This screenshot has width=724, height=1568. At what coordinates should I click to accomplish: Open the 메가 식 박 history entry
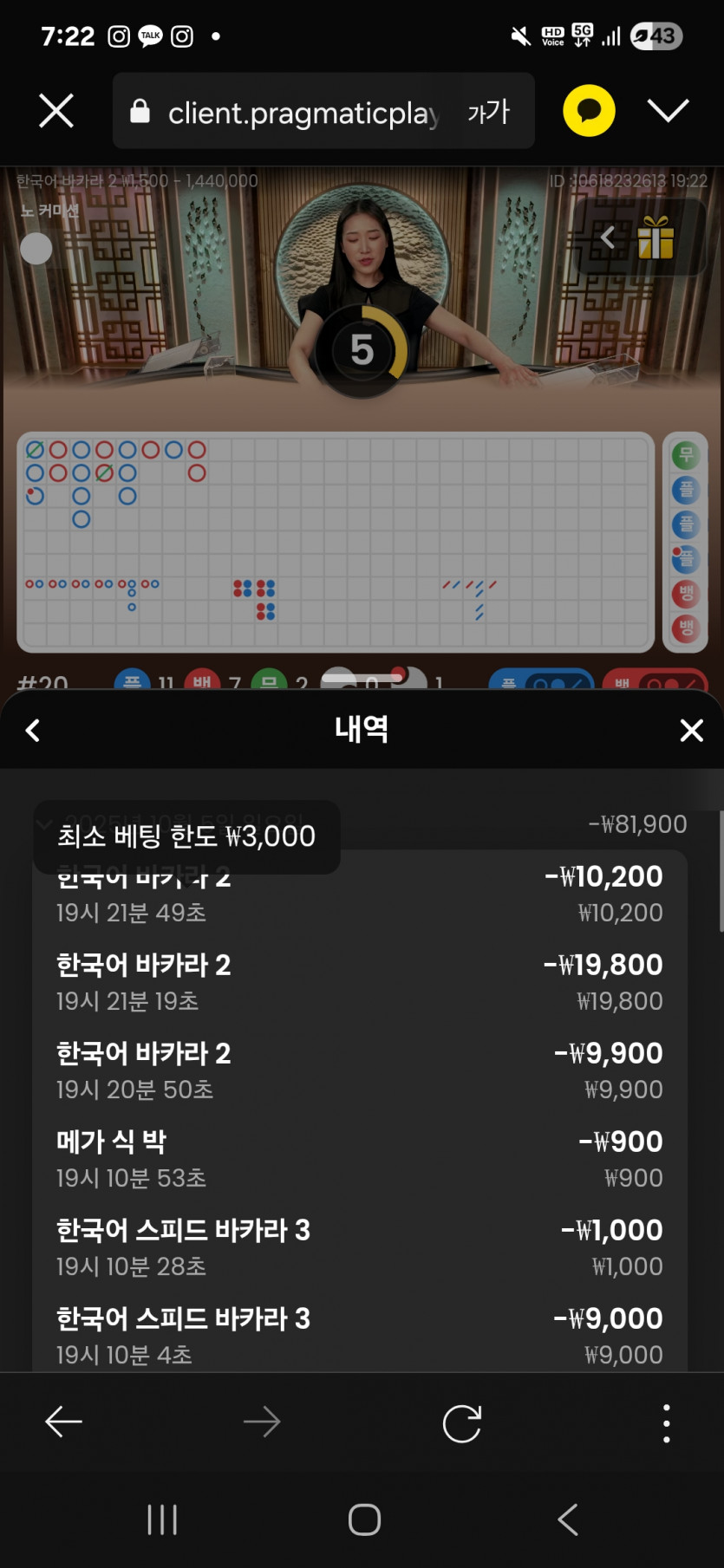(x=360, y=1159)
